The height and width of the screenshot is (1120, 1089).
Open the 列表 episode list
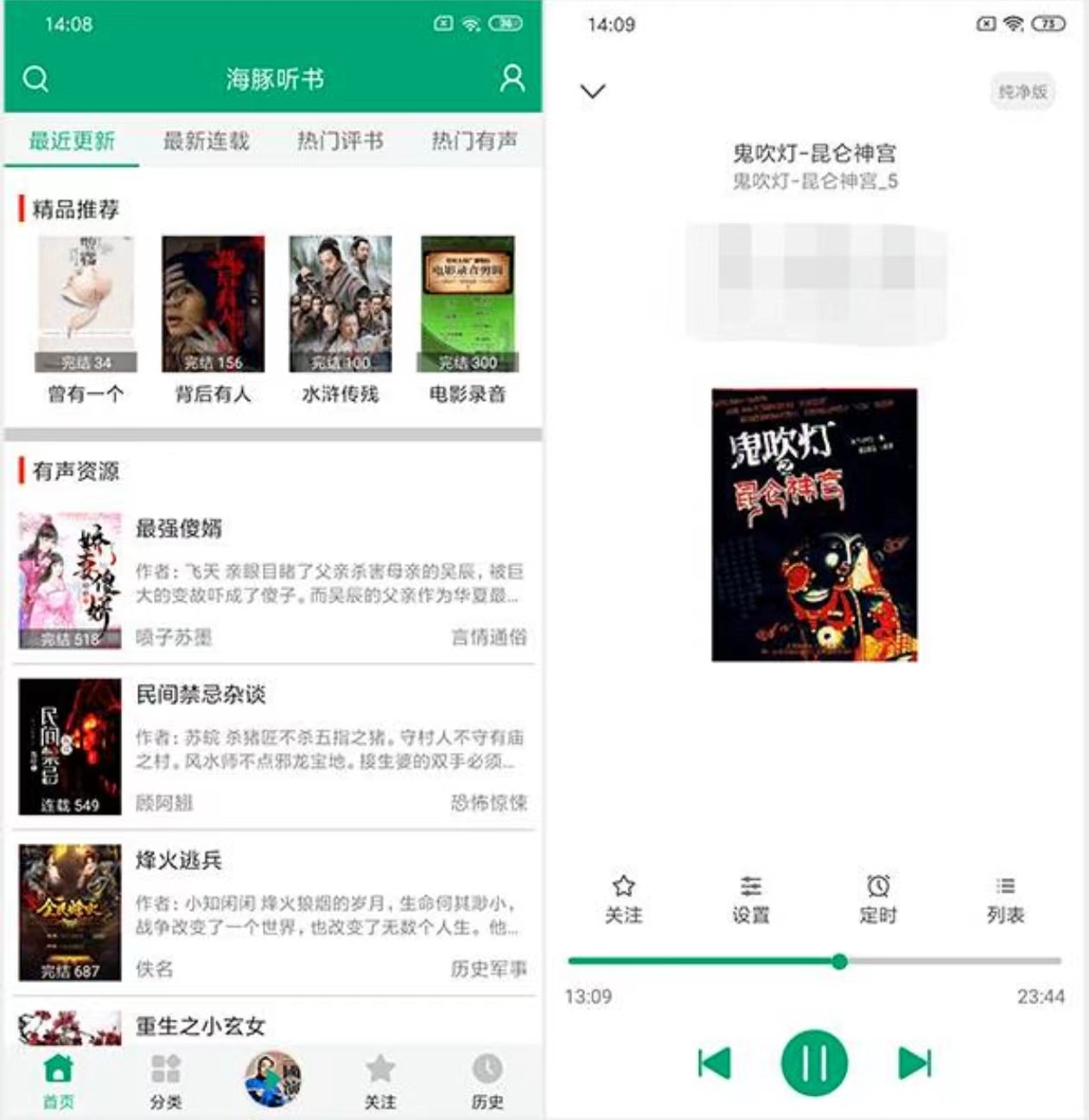pos(1005,898)
